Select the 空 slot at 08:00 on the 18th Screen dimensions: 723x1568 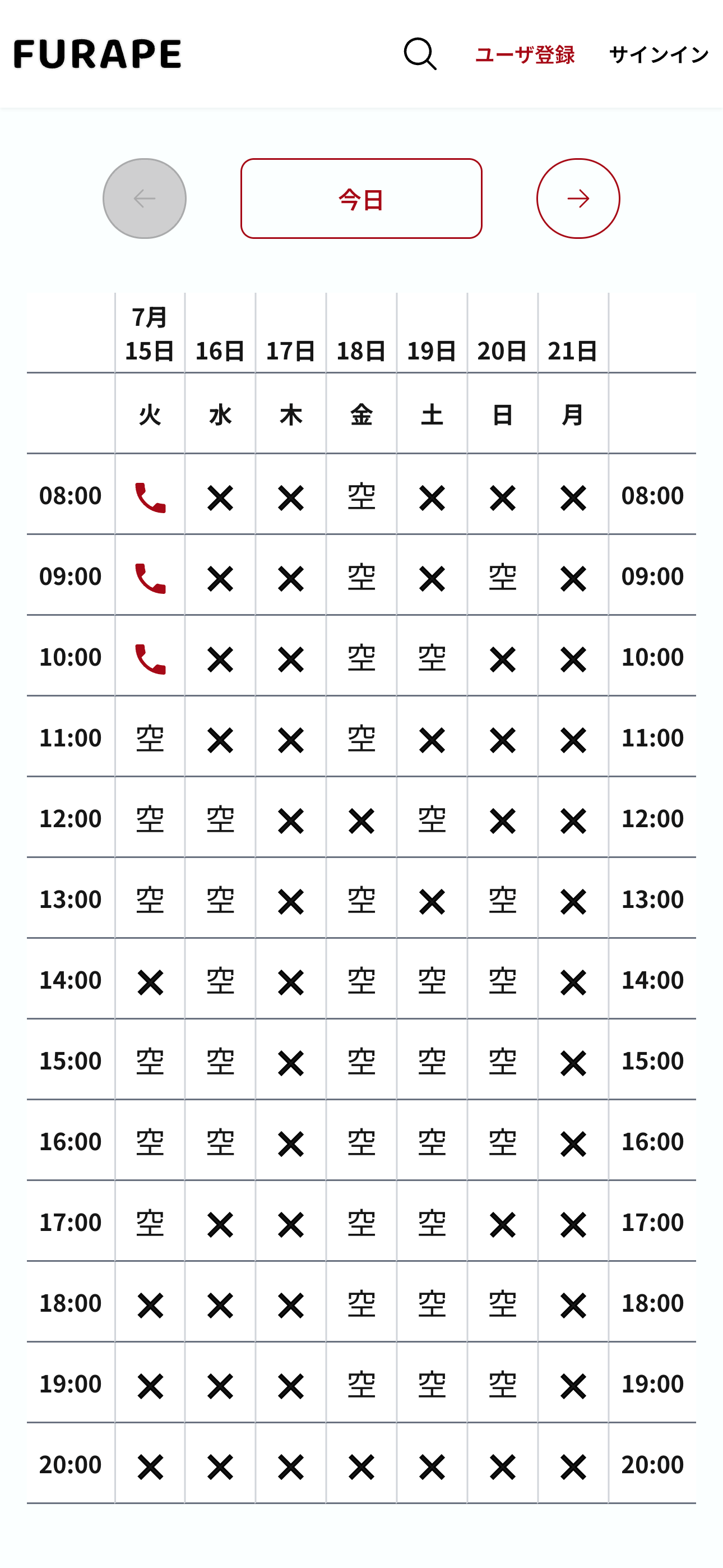[361, 497]
